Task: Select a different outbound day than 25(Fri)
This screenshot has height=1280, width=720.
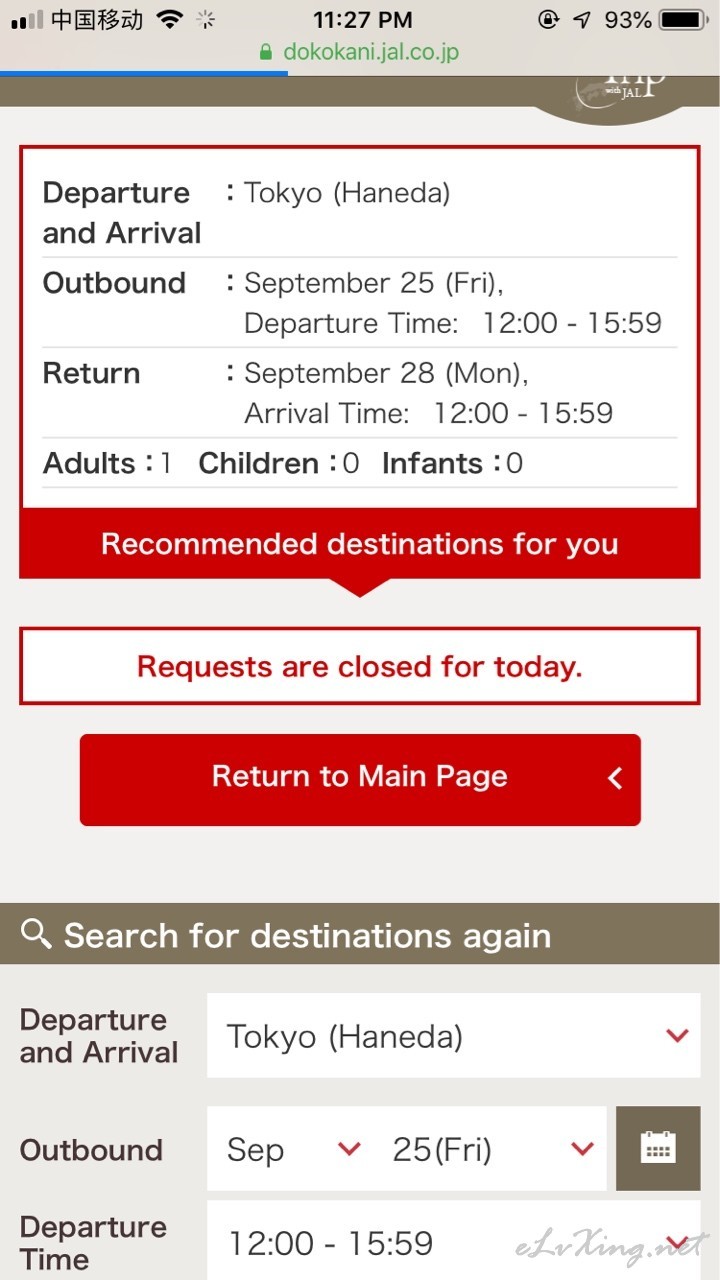Action: tap(490, 1149)
